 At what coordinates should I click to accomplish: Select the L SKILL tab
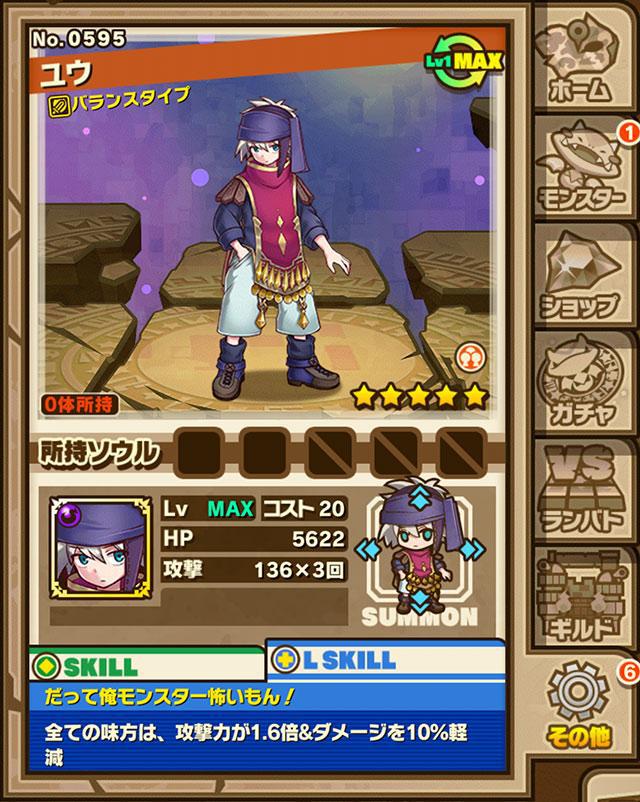385,659
